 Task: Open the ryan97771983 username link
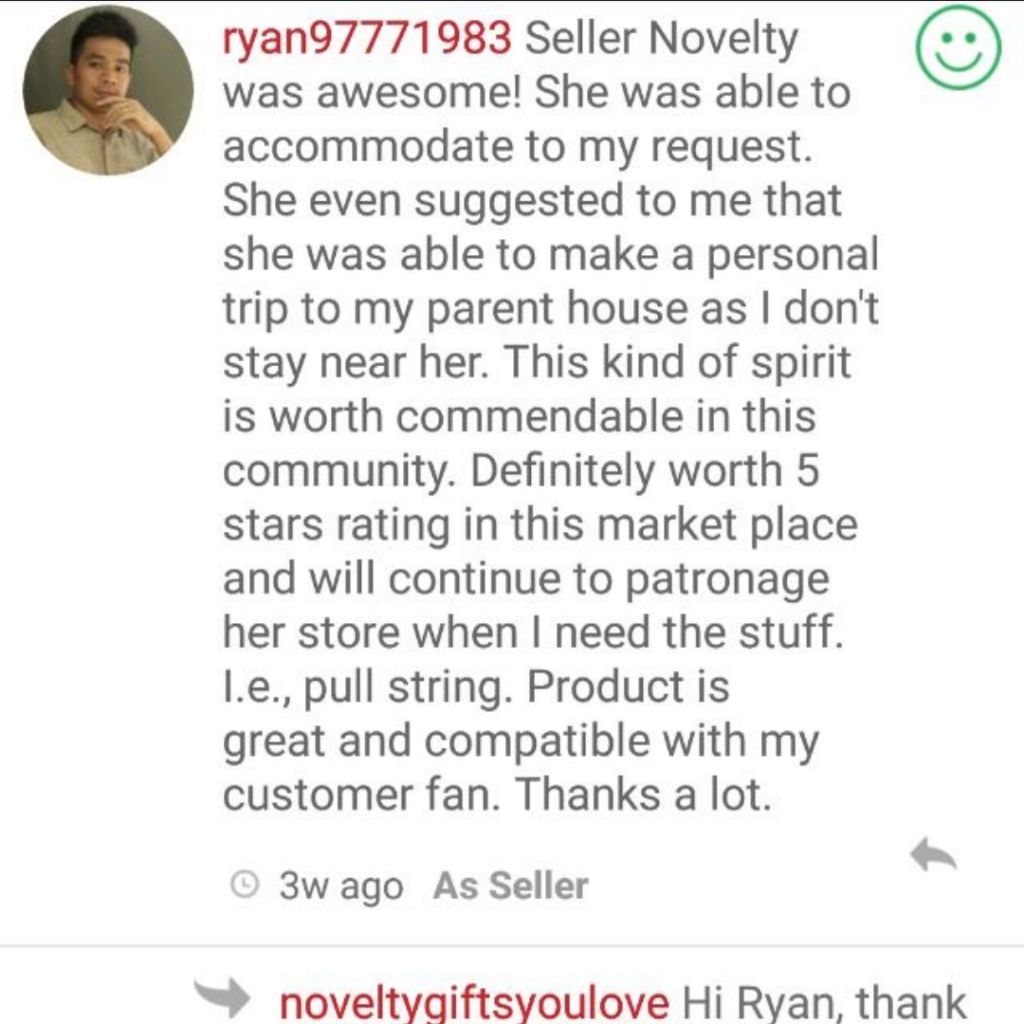tap(367, 39)
